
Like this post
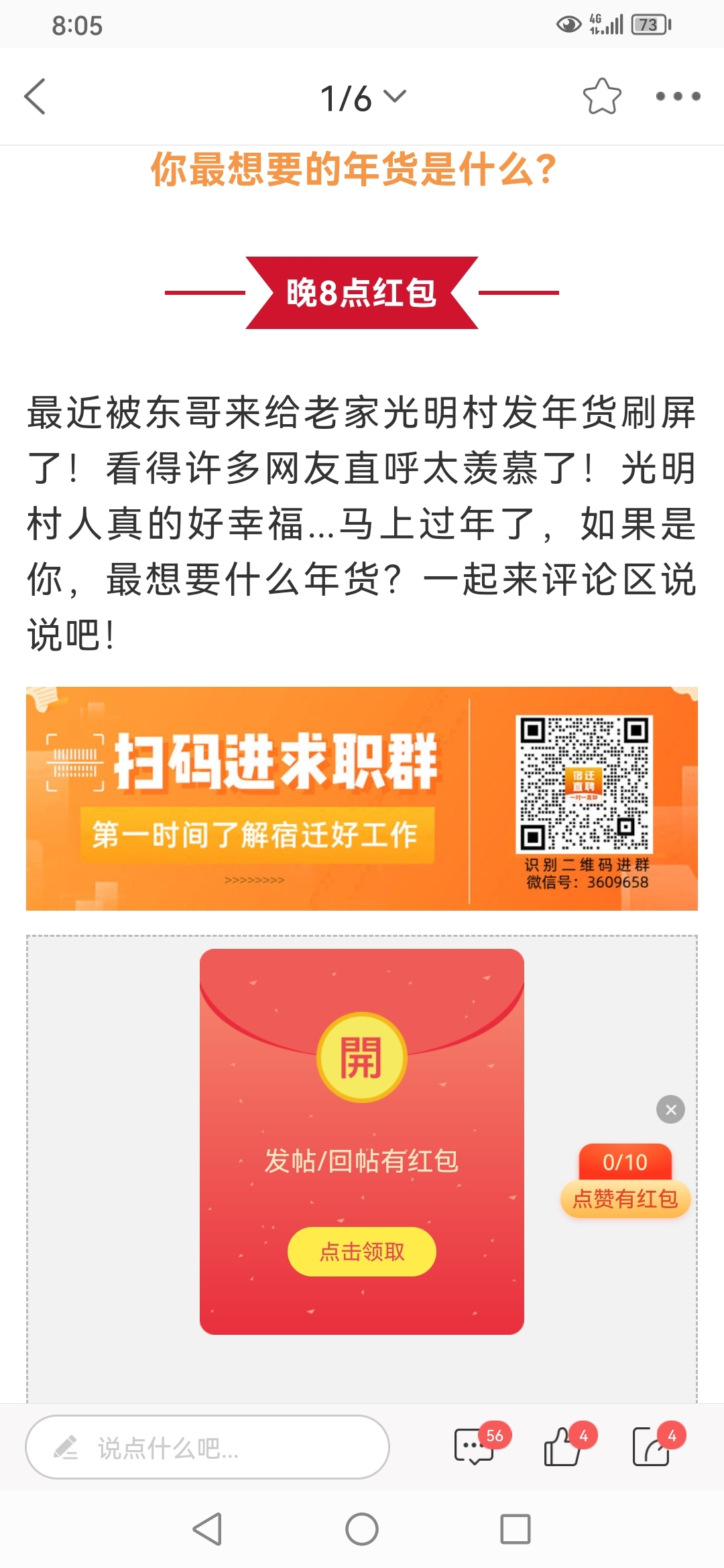pyautogui.click(x=563, y=1447)
